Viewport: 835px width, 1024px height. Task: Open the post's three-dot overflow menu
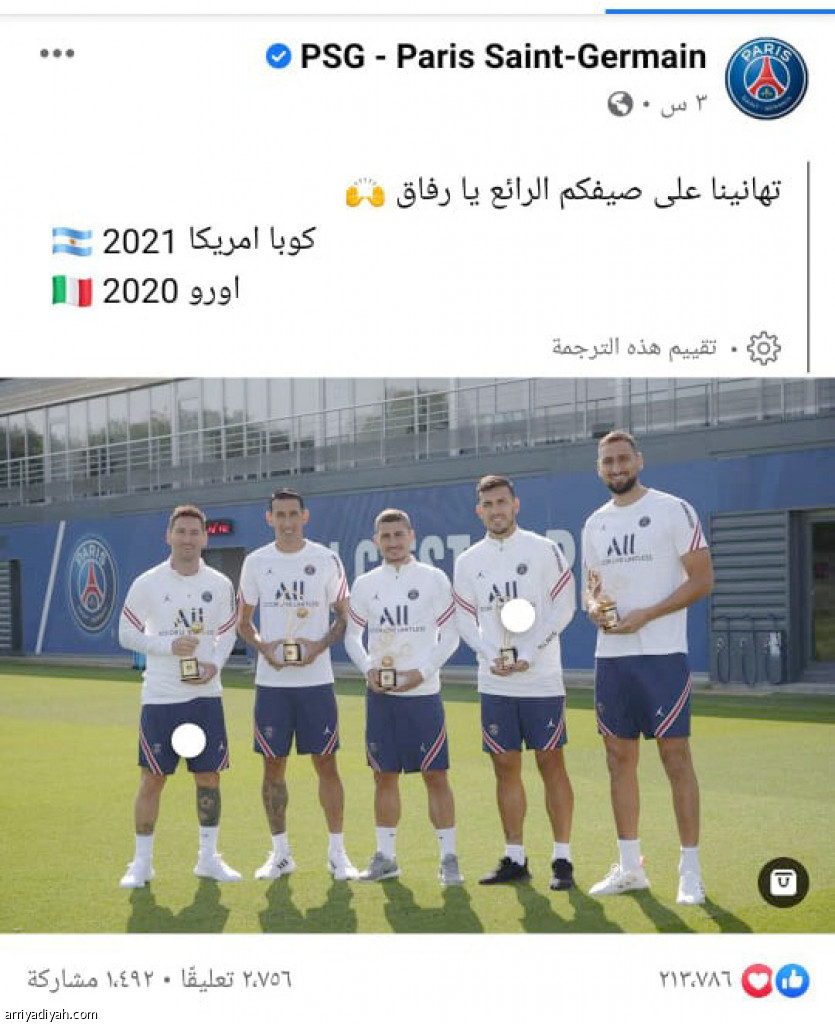pyautogui.click(x=57, y=54)
